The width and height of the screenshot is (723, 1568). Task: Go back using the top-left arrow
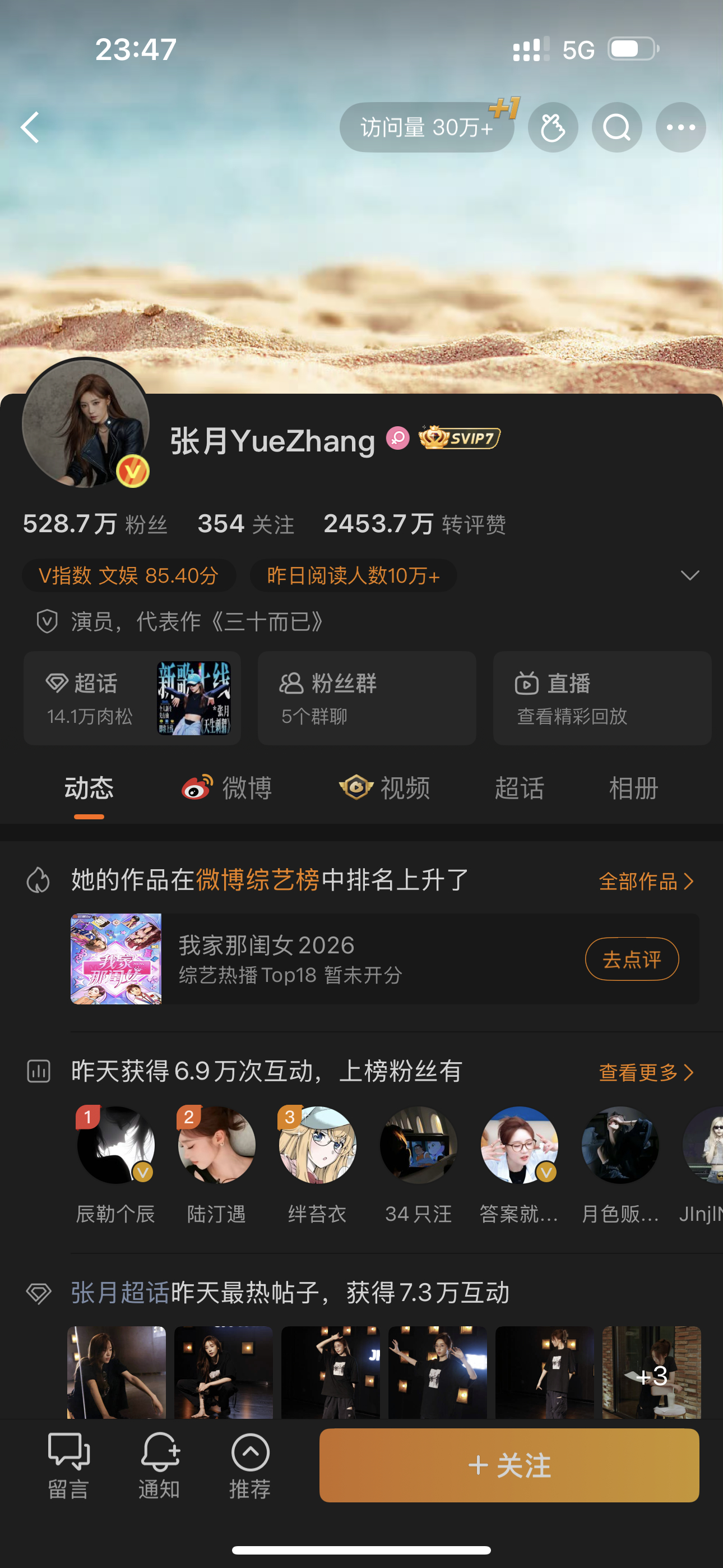click(30, 127)
